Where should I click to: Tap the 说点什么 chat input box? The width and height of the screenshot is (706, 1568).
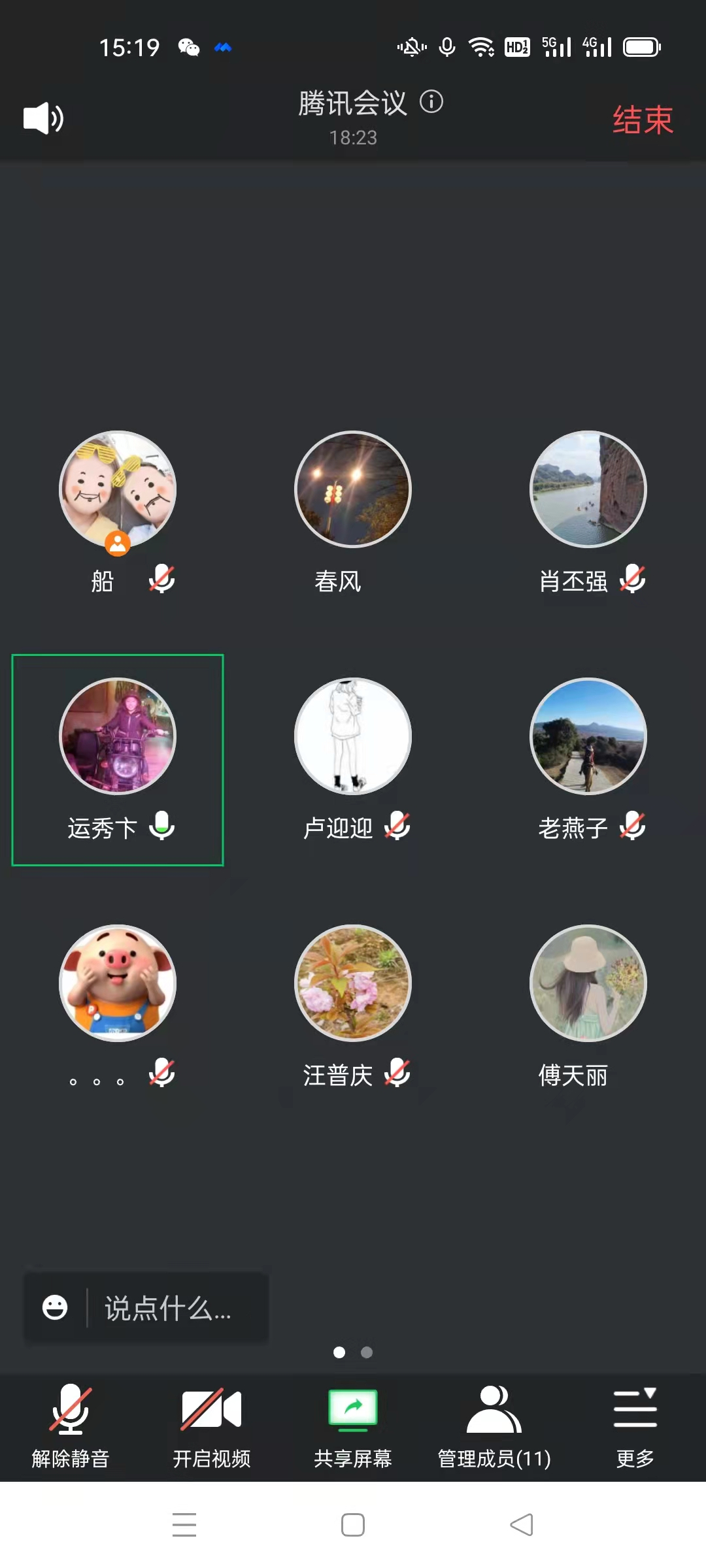click(169, 1308)
